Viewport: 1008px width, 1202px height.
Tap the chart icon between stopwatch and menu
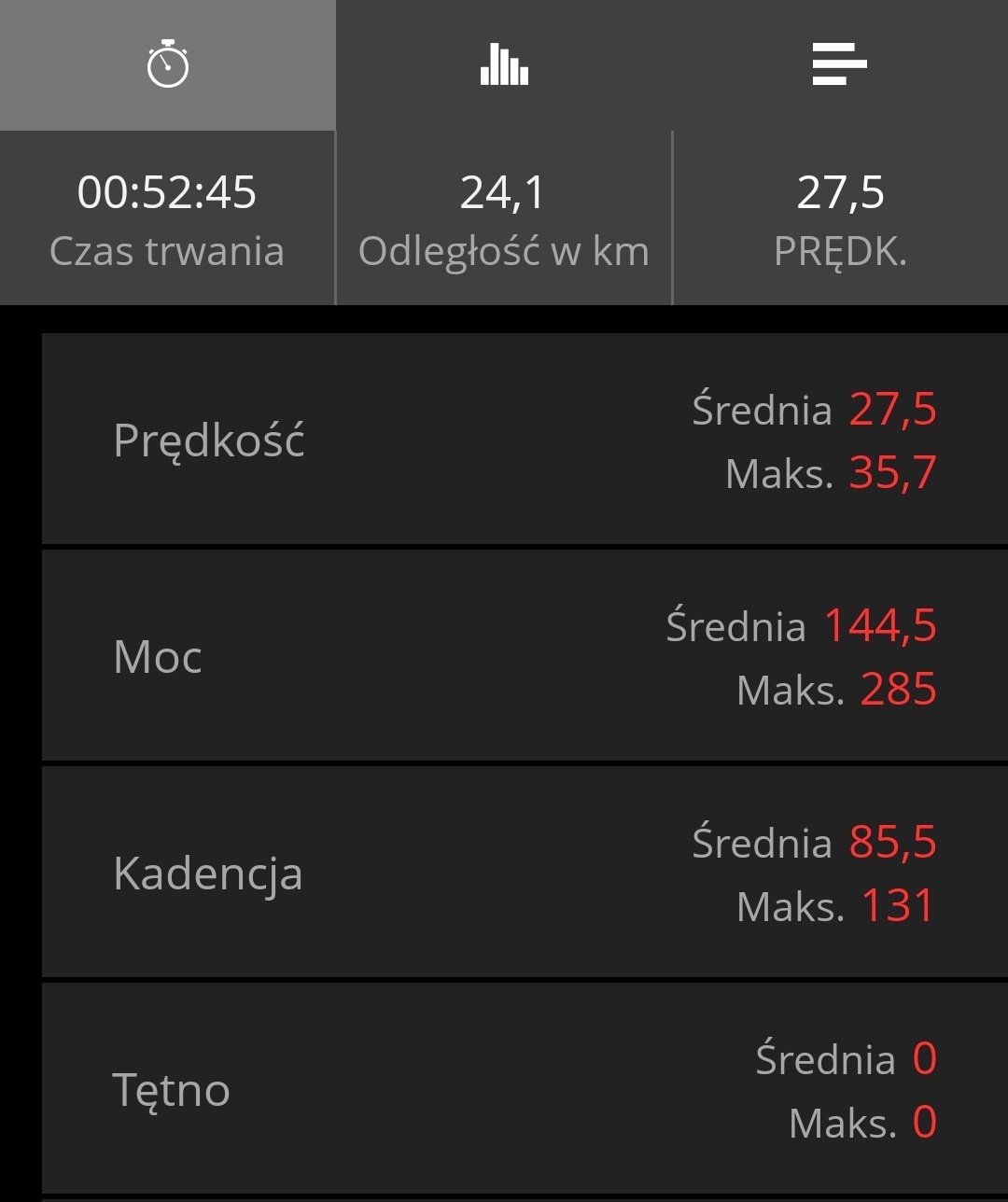(502, 63)
